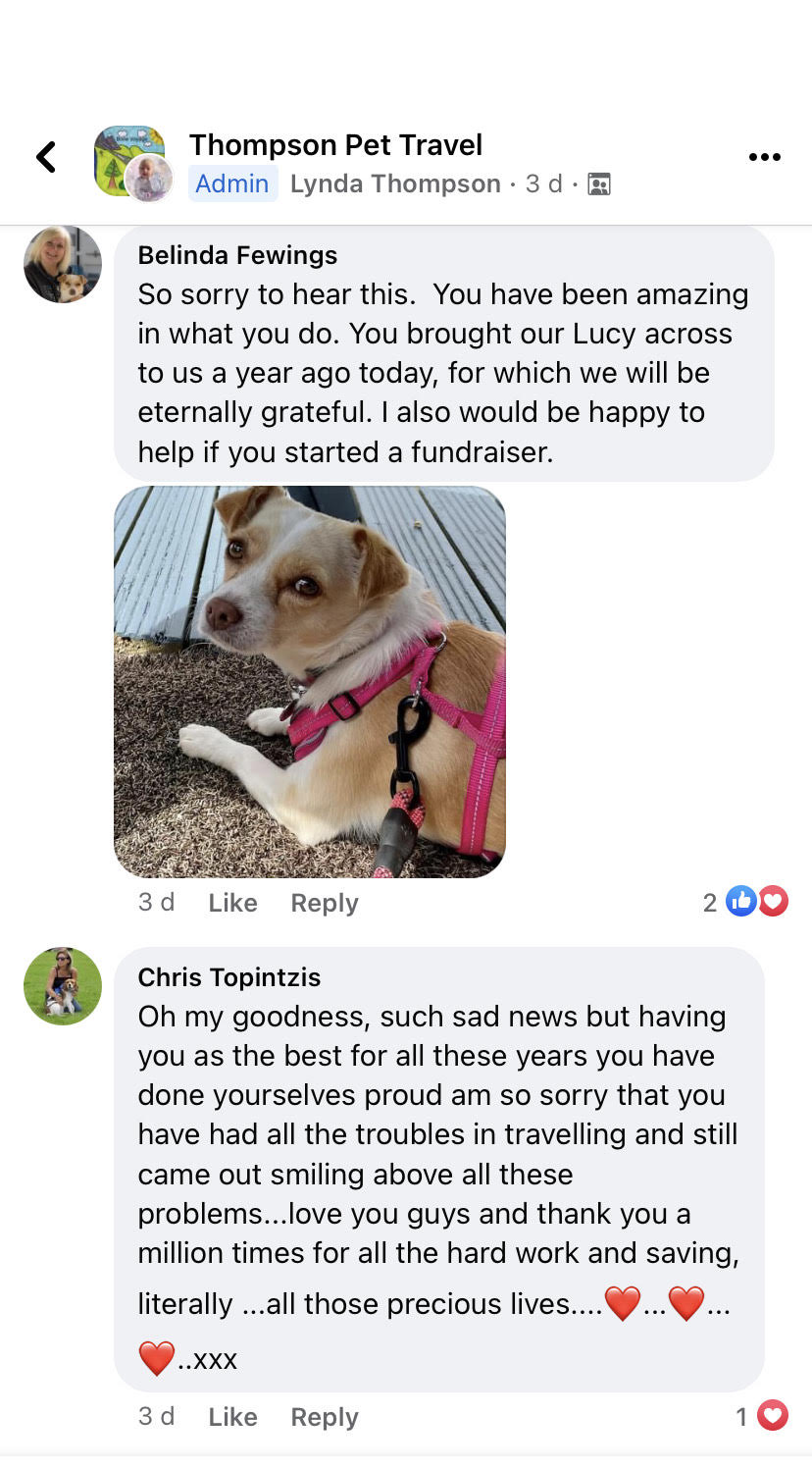This screenshot has width=812, height=1467.
Task: Open Belinda Fewings' profile picture
Action: click(x=63, y=264)
